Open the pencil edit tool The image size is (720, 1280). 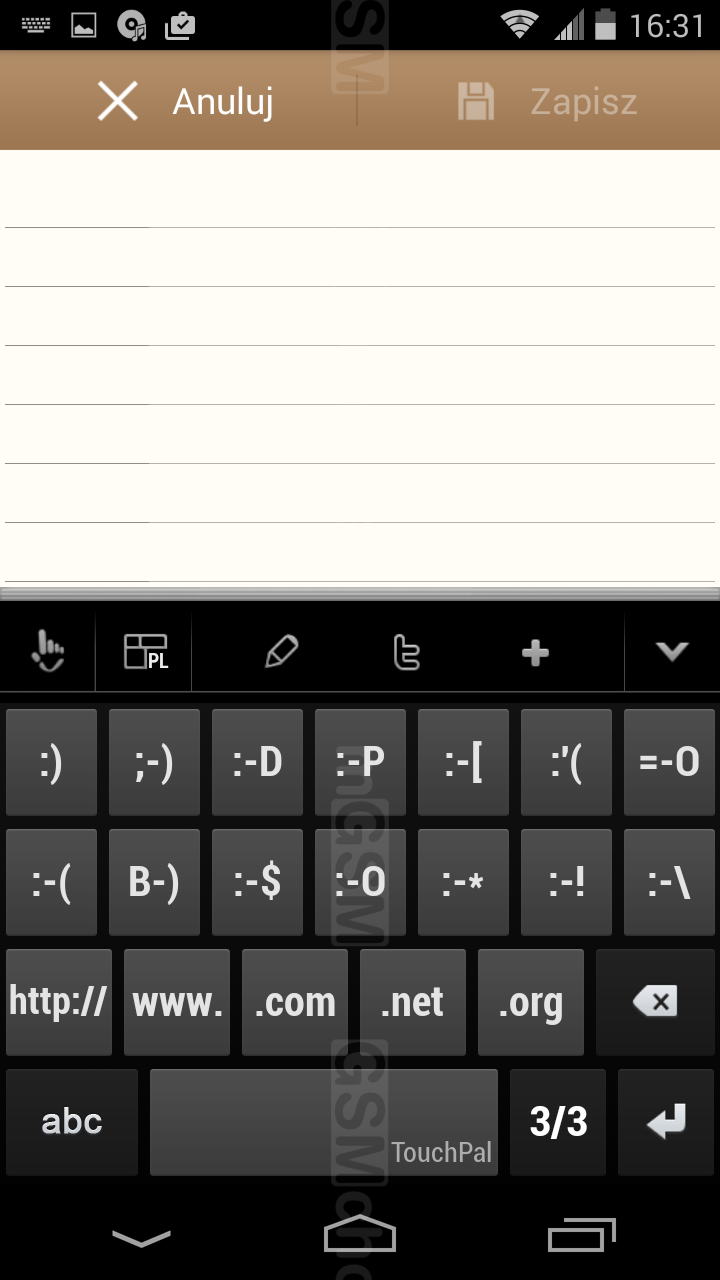(282, 652)
